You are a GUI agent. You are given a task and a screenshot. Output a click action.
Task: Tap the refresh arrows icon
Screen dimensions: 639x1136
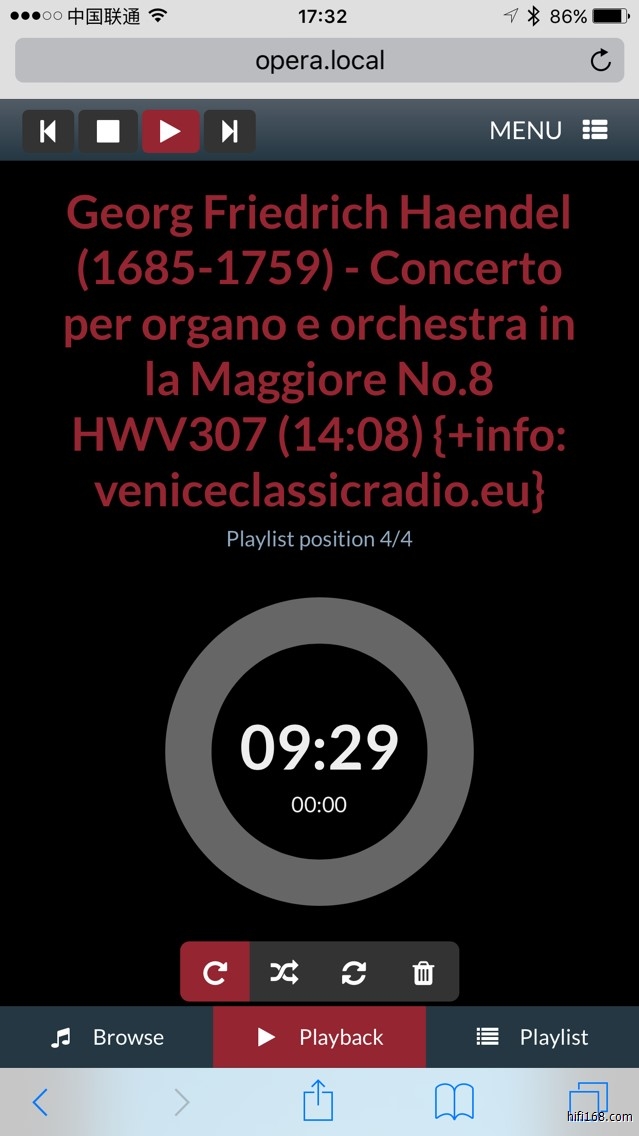point(353,972)
